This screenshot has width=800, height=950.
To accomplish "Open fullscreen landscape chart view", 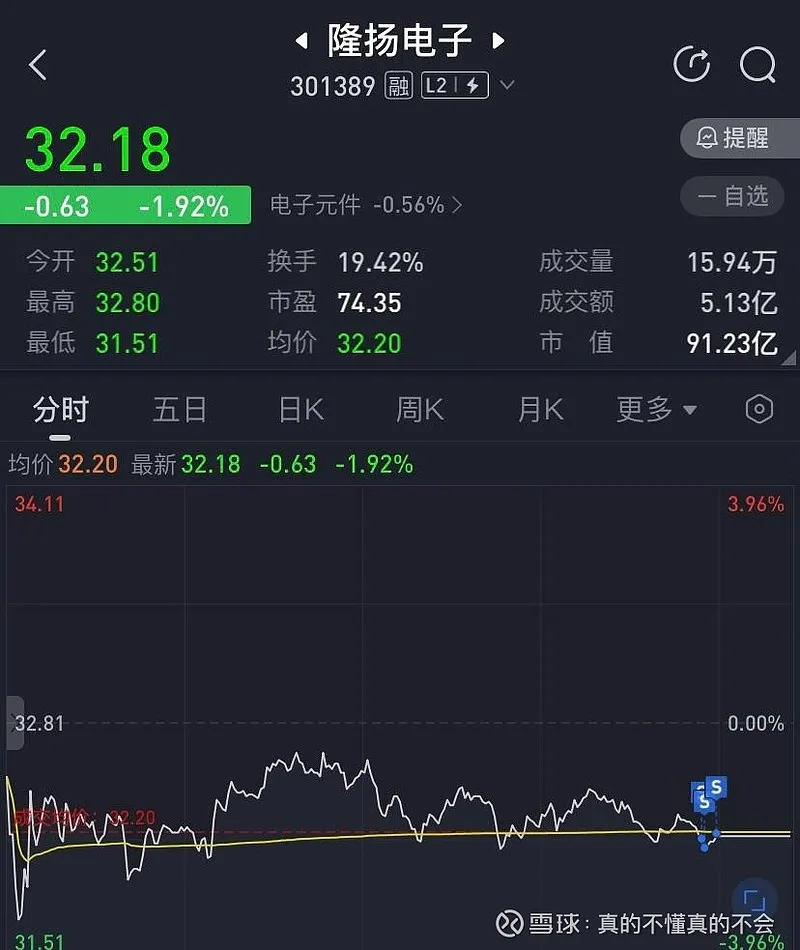I will pyautogui.click(x=754, y=897).
